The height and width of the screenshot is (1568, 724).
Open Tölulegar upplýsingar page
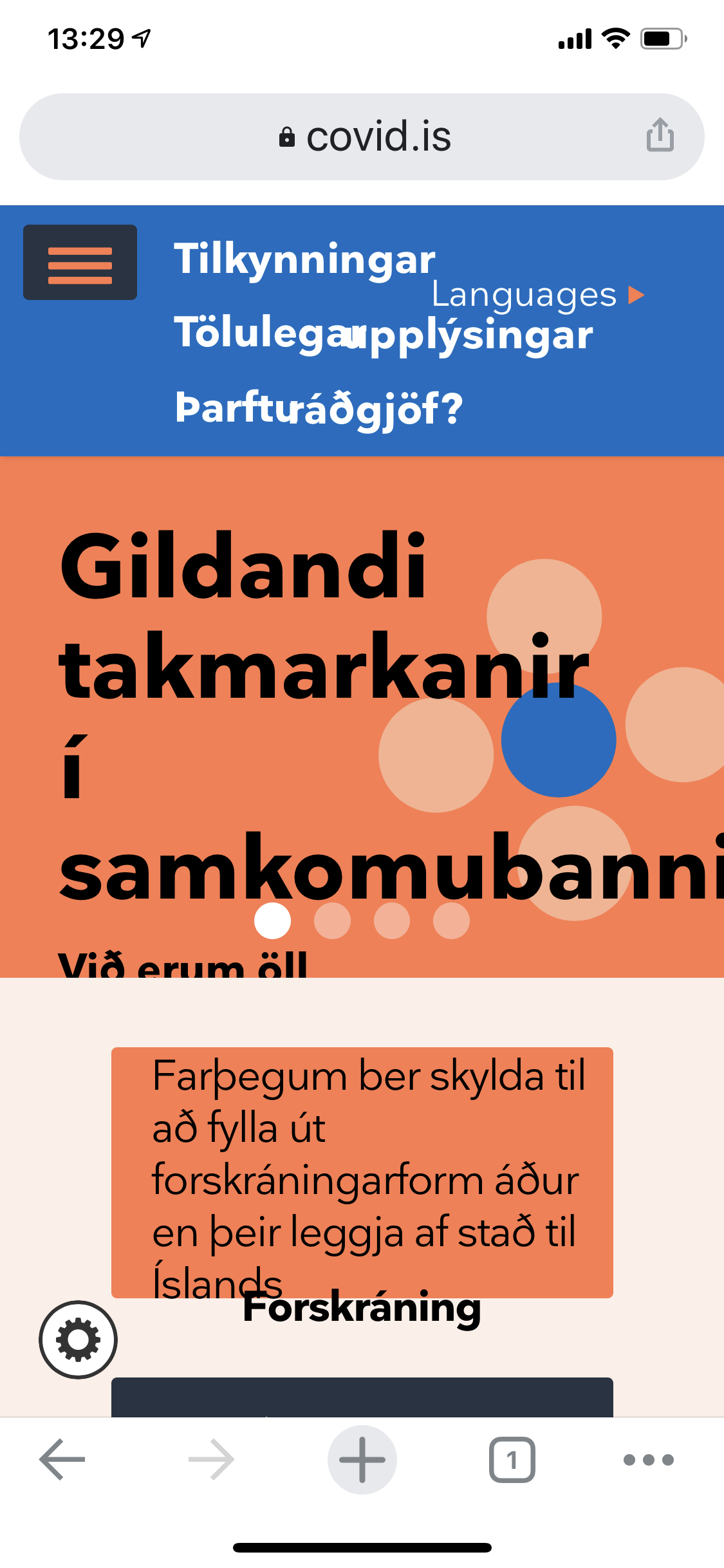(x=383, y=335)
